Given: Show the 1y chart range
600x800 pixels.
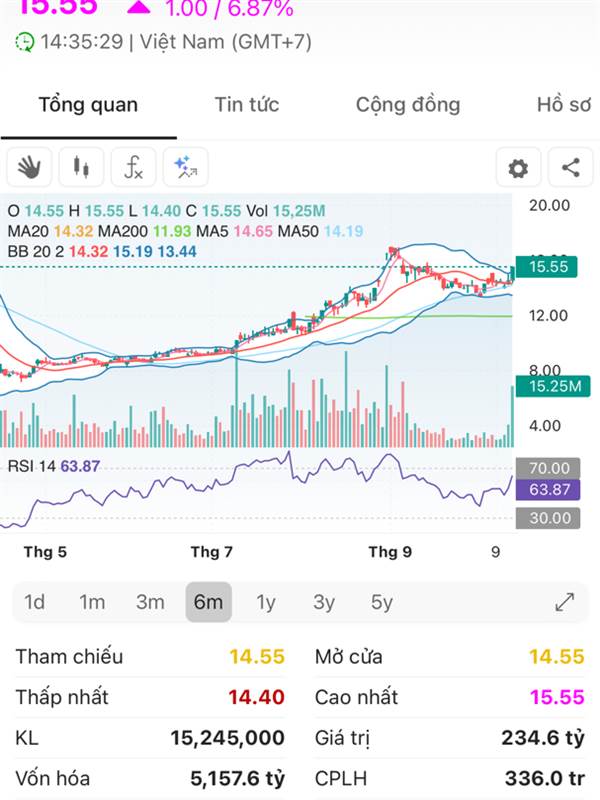Looking at the screenshot, I should click(266, 602).
